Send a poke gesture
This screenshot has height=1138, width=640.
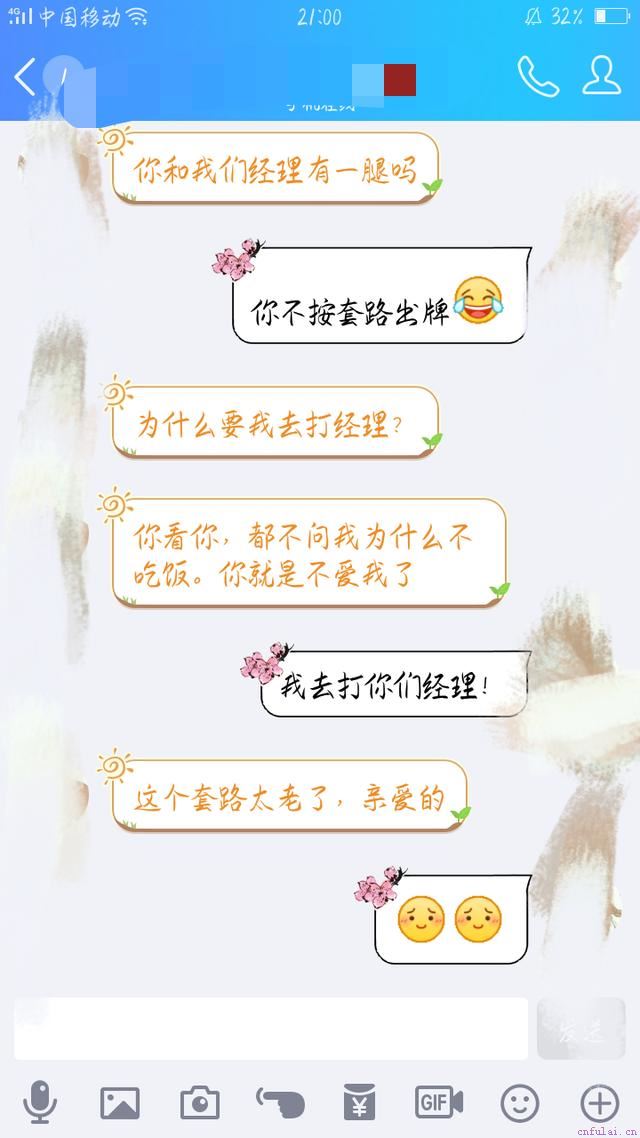point(280,1103)
